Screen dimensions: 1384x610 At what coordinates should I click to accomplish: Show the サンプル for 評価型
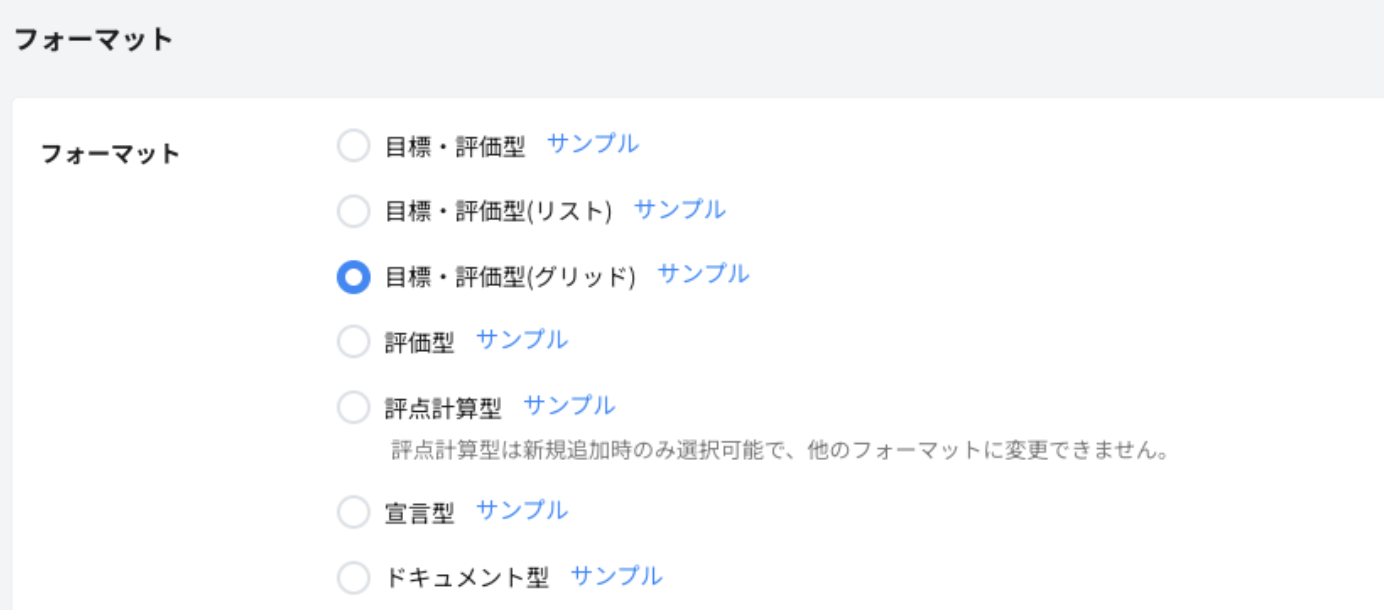(x=521, y=340)
